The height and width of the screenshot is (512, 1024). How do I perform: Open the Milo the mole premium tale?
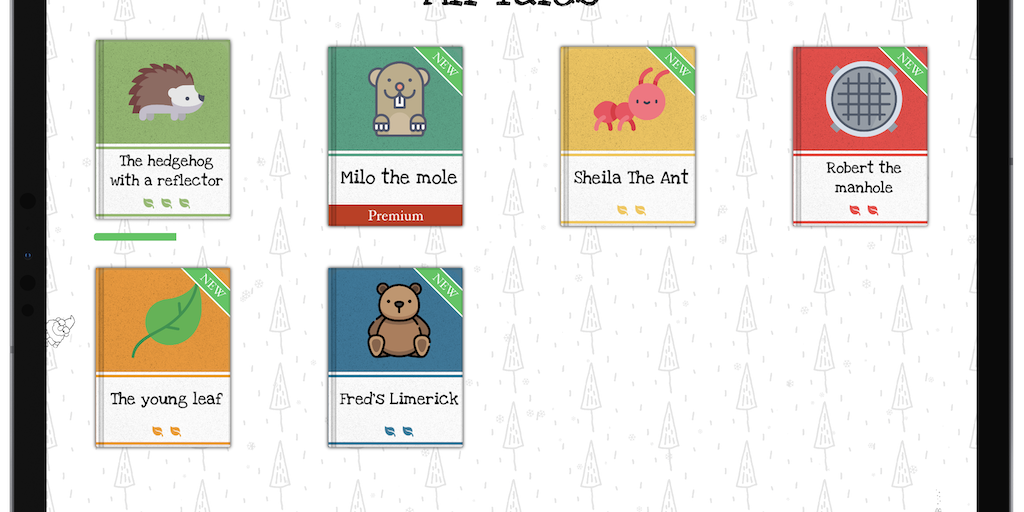coord(395,135)
